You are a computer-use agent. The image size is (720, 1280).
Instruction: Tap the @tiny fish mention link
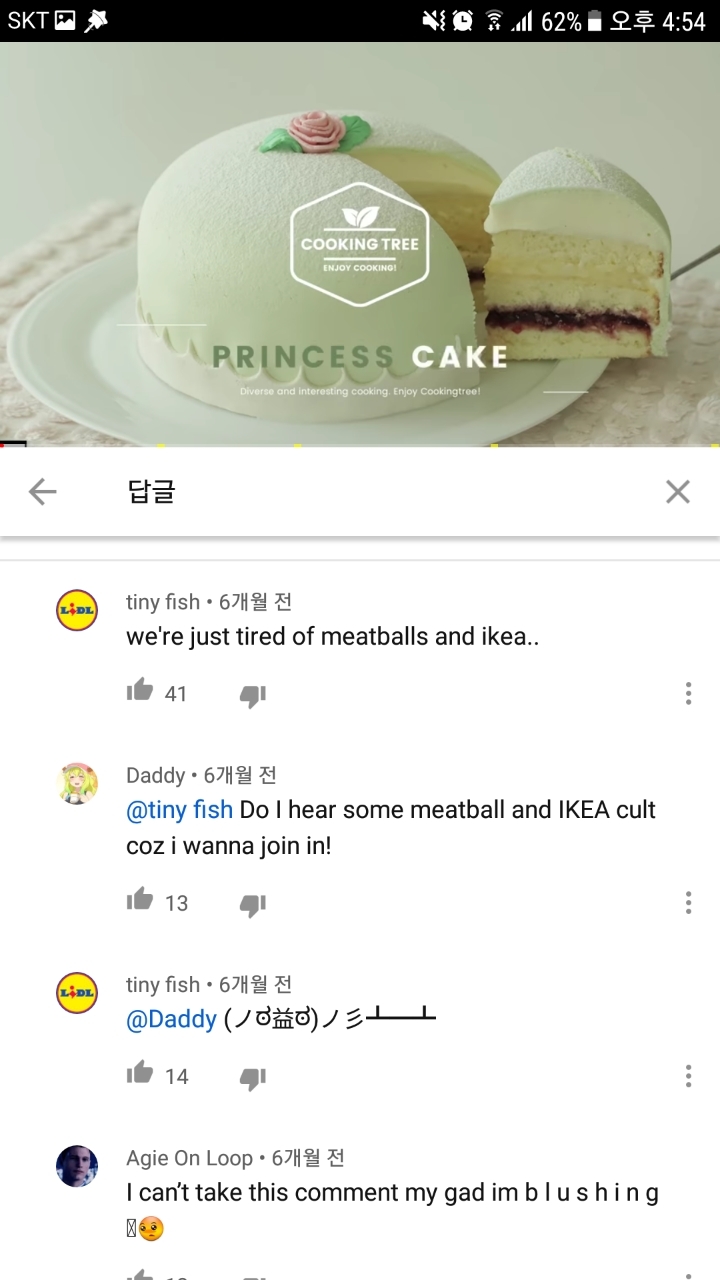[179, 809]
